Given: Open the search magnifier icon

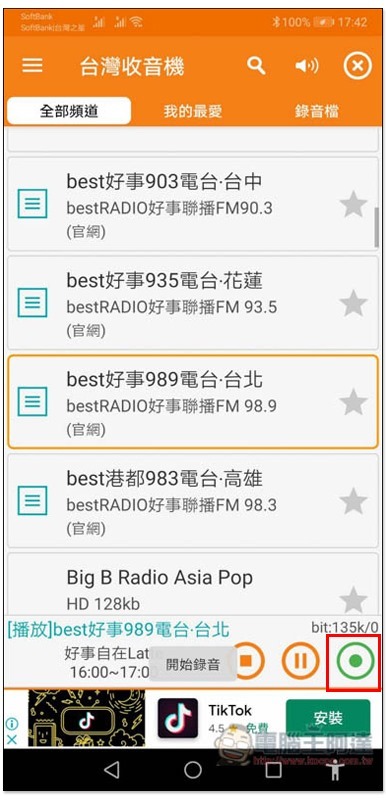Looking at the screenshot, I should pos(256,66).
